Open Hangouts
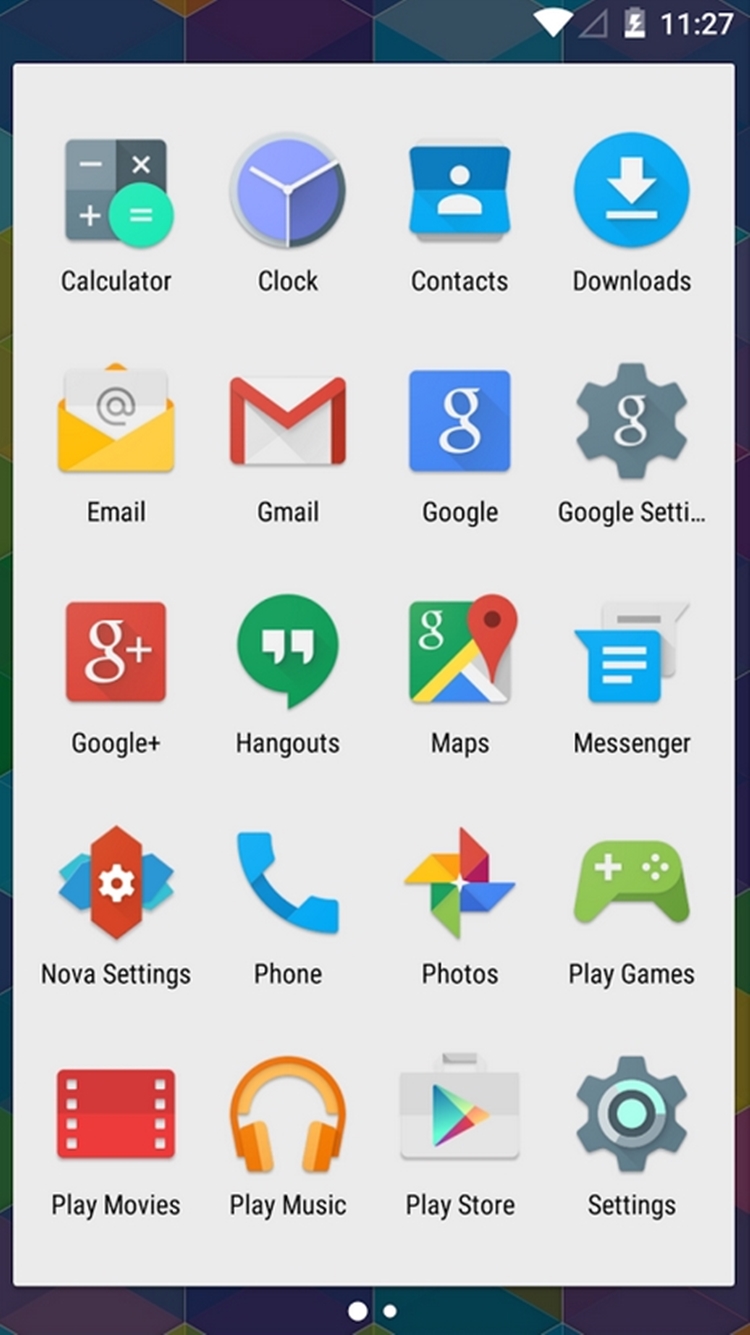 (x=288, y=652)
